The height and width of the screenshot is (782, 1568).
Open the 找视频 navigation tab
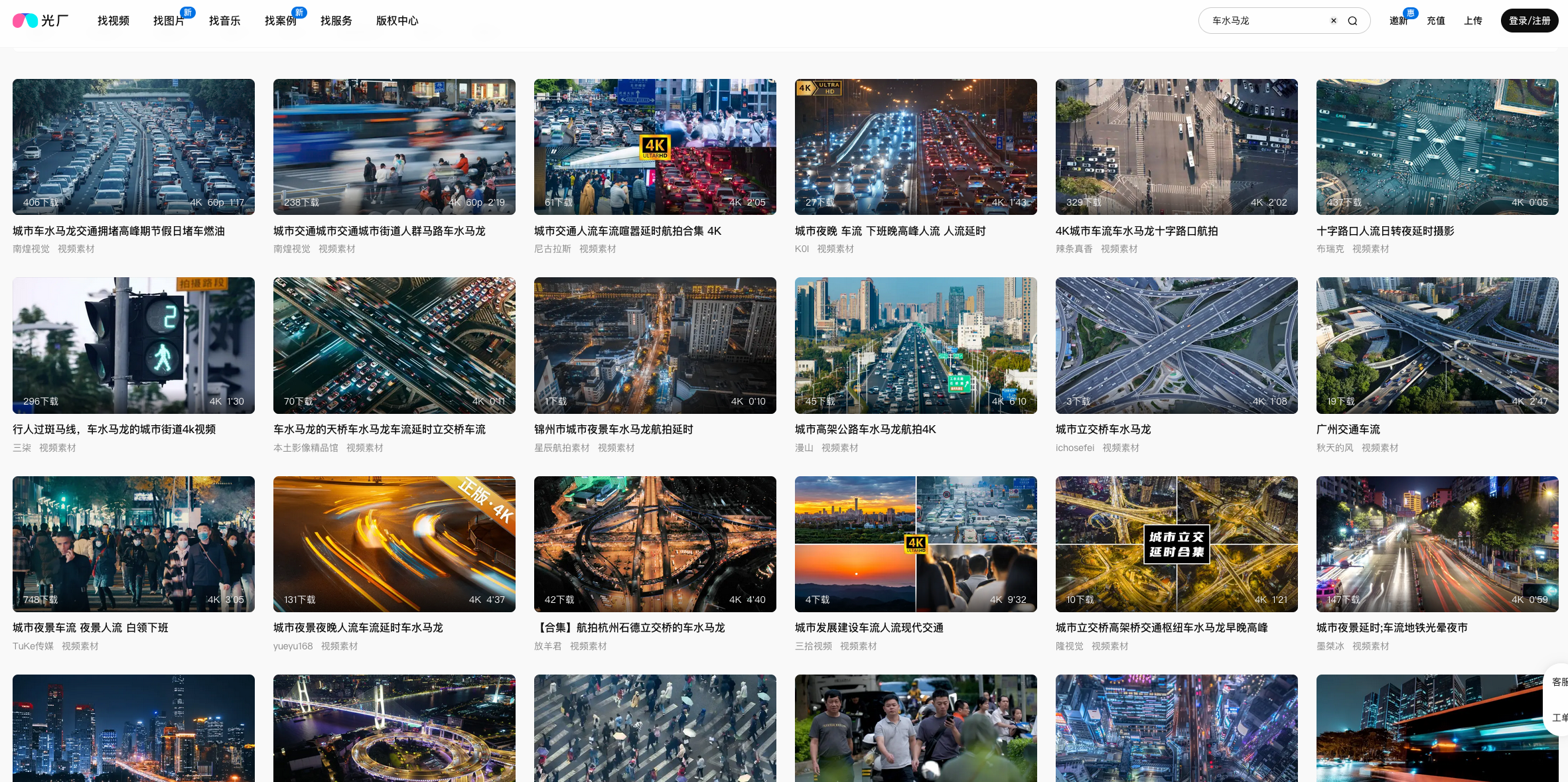point(113,21)
